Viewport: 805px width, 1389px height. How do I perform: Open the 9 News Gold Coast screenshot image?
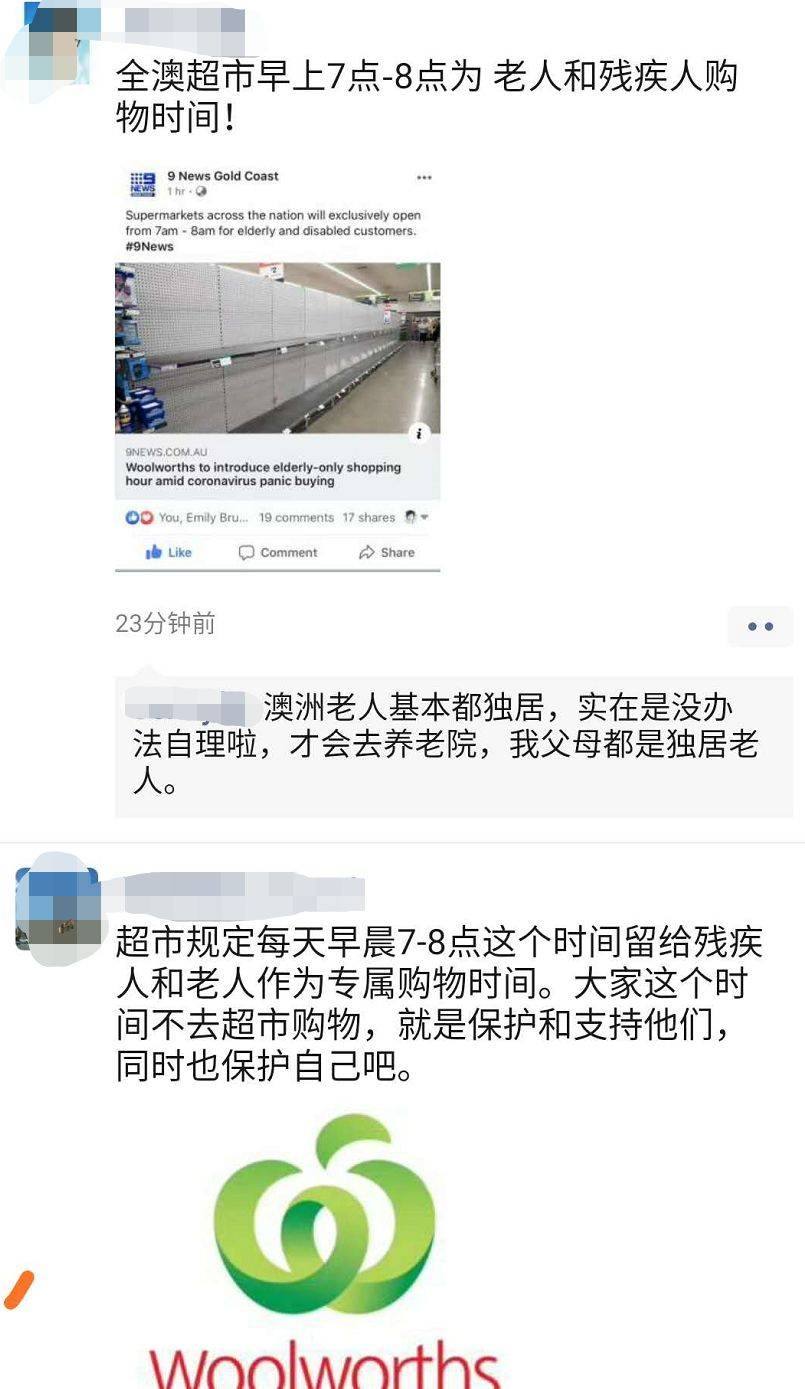click(277, 365)
